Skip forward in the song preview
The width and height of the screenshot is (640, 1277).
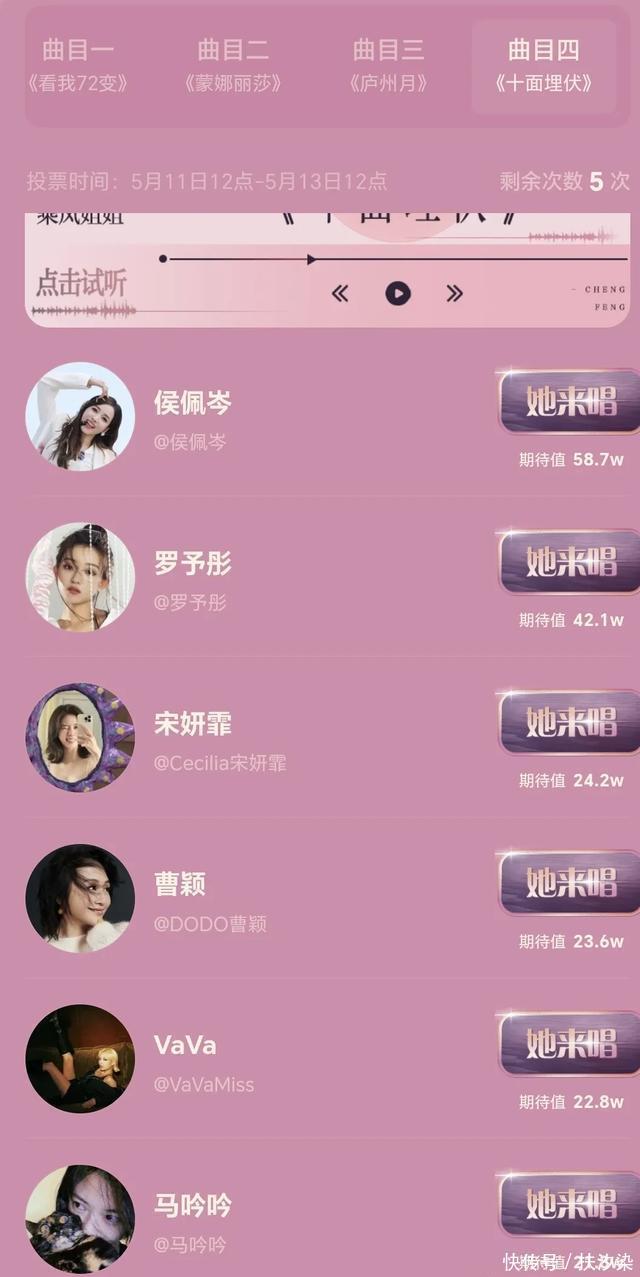coord(455,293)
